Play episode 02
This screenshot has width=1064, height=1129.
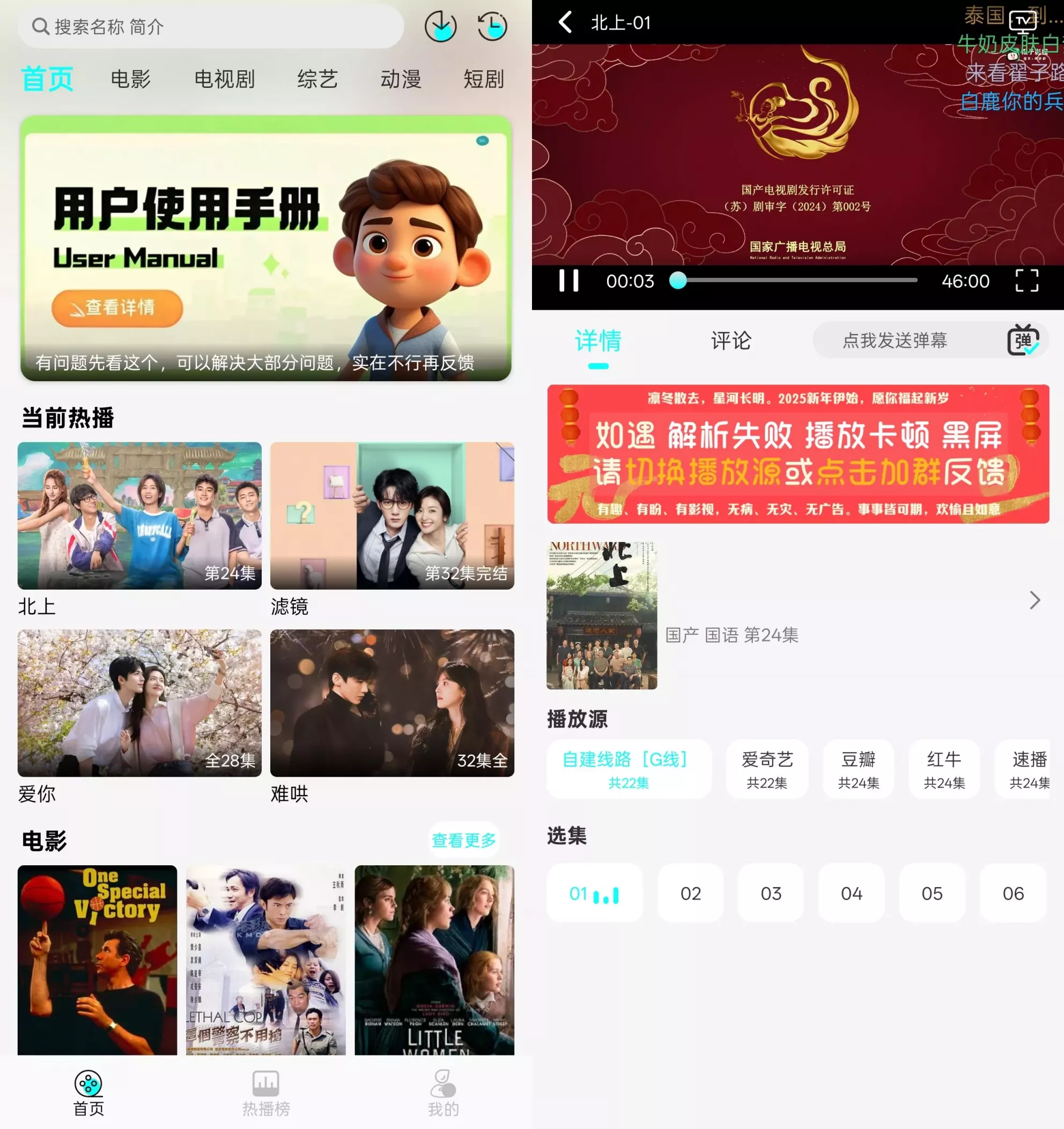(x=690, y=893)
